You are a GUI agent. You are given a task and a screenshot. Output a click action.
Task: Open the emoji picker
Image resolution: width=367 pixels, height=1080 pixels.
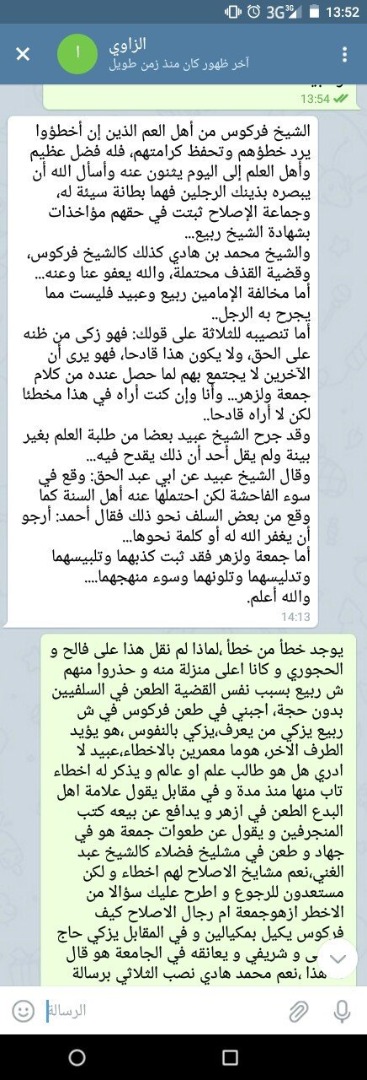pos(24,1010)
